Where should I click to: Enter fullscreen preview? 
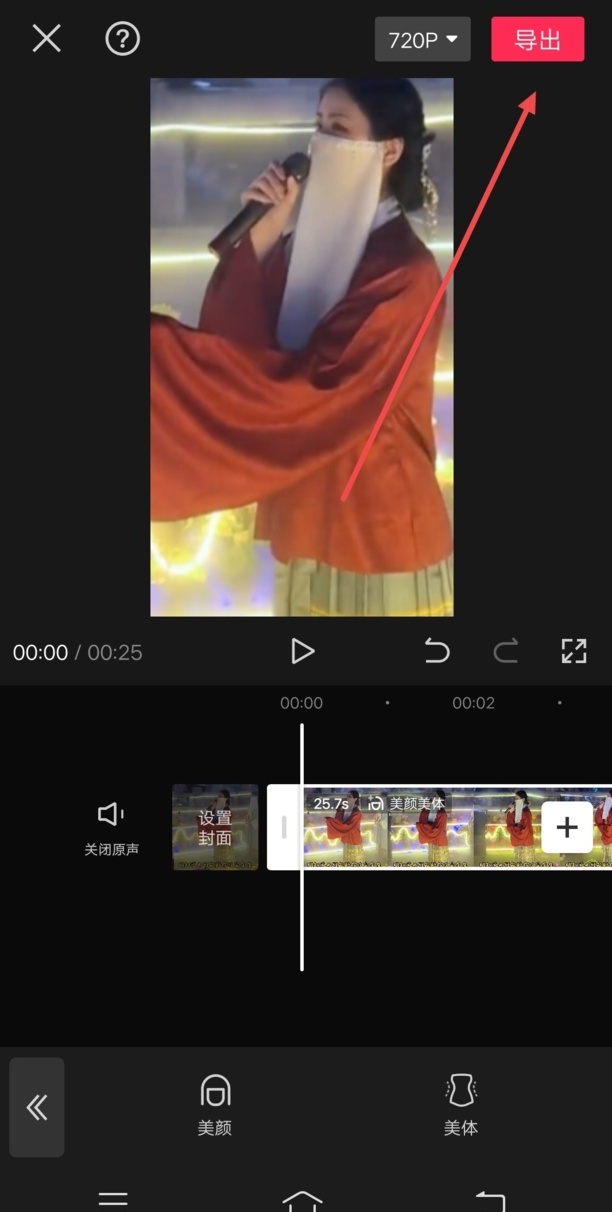point(573,652)
